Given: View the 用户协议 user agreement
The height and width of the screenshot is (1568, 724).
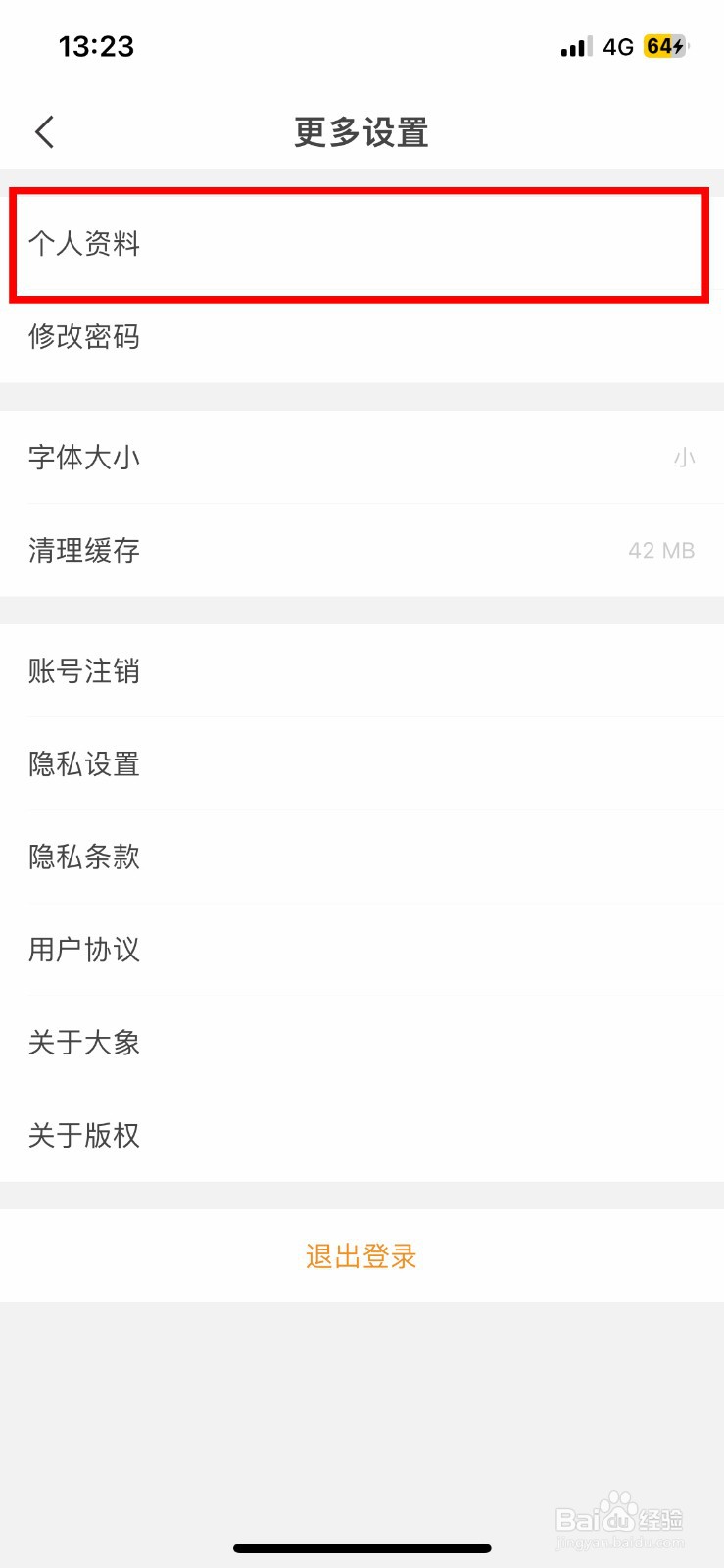Looking at the screenshot, I should point(362,950).
